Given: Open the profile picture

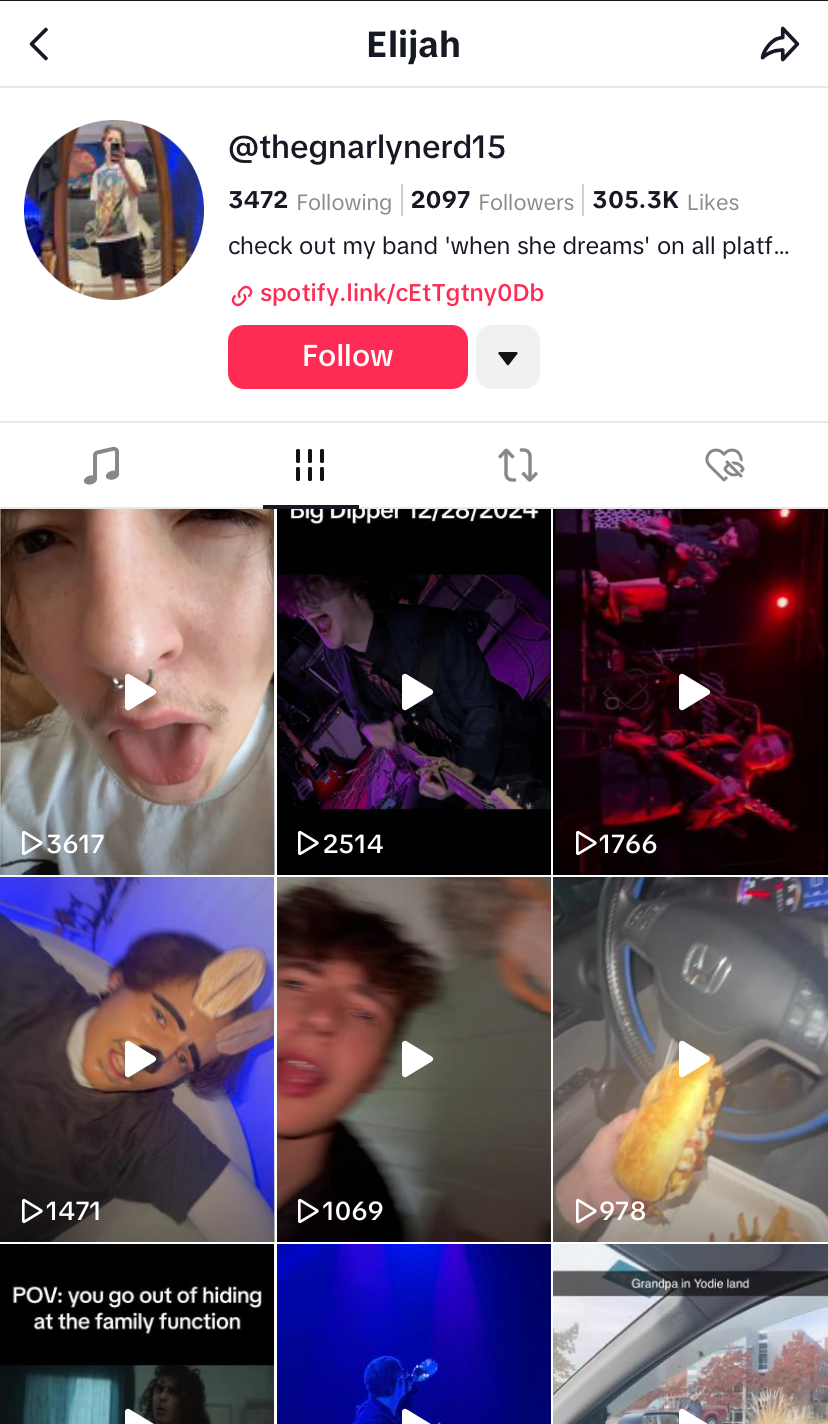Looking at the screenshot, I should pyautogui.click(x=114, y=210).
